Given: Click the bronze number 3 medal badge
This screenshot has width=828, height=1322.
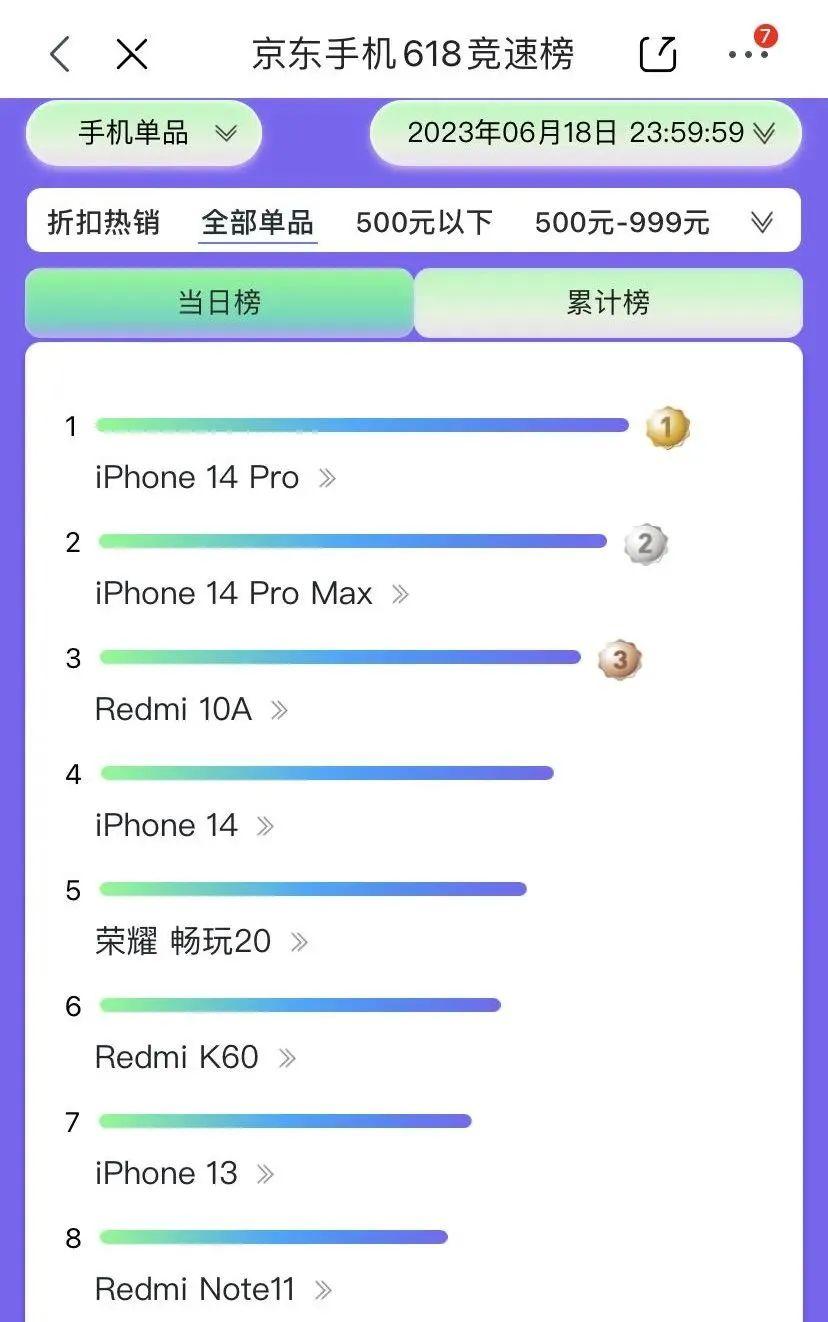Looking at the screenshot, I should [x=619, y=658].
